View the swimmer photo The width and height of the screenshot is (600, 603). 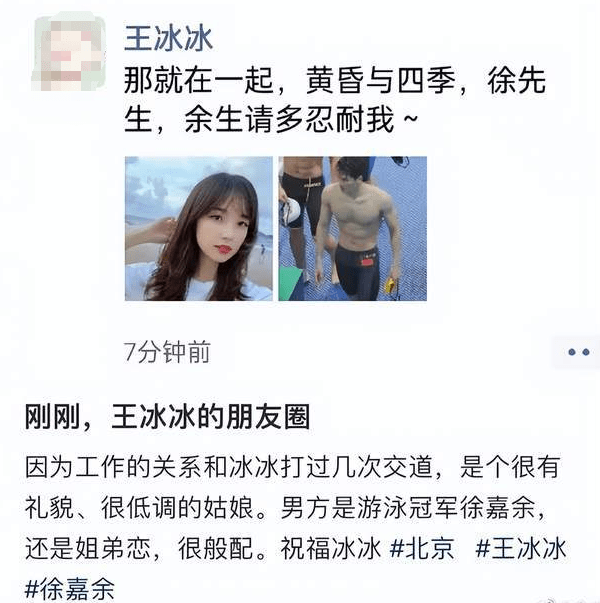(352, 228)
